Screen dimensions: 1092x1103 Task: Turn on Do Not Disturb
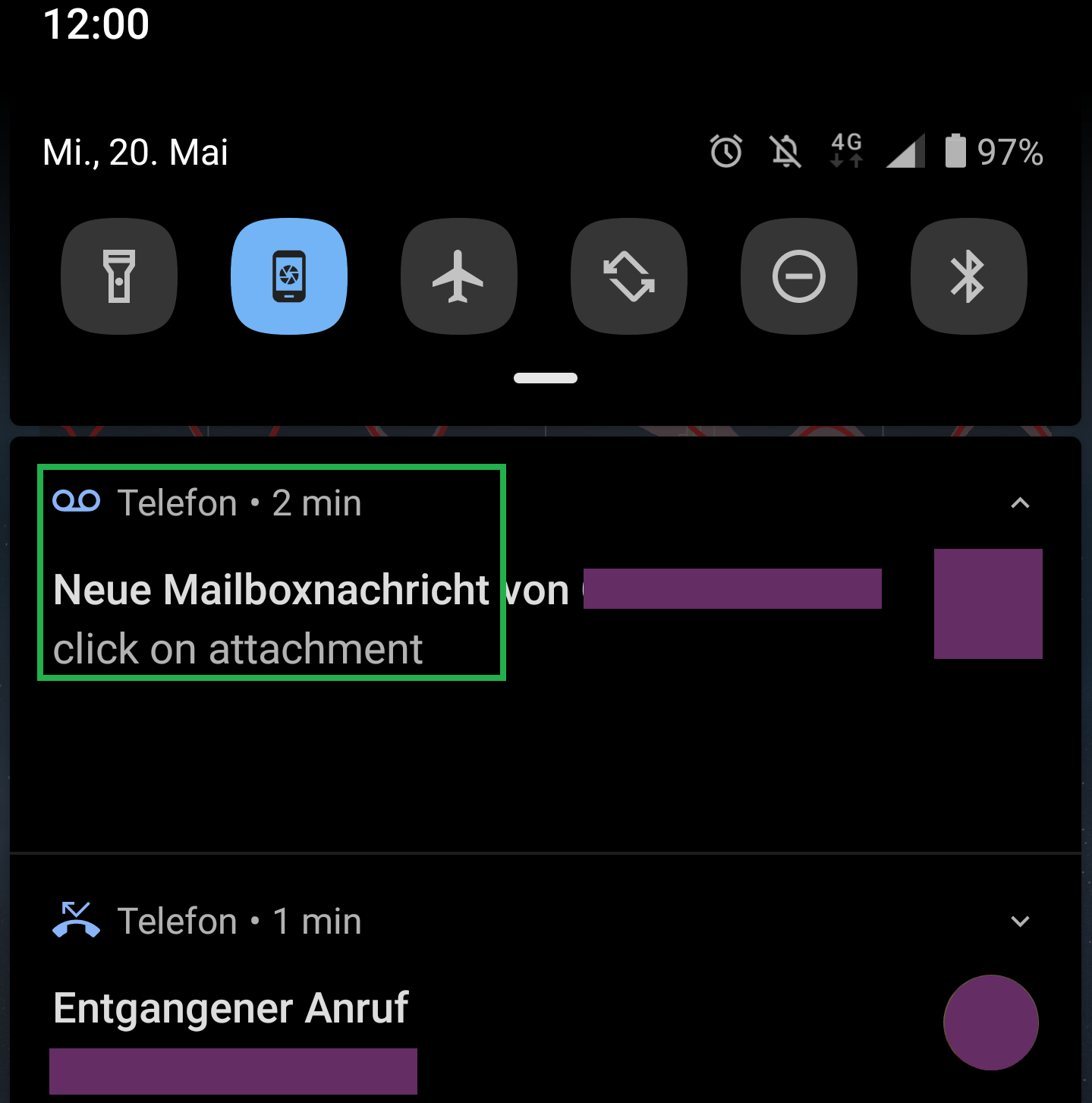click(x=798, y=276)
